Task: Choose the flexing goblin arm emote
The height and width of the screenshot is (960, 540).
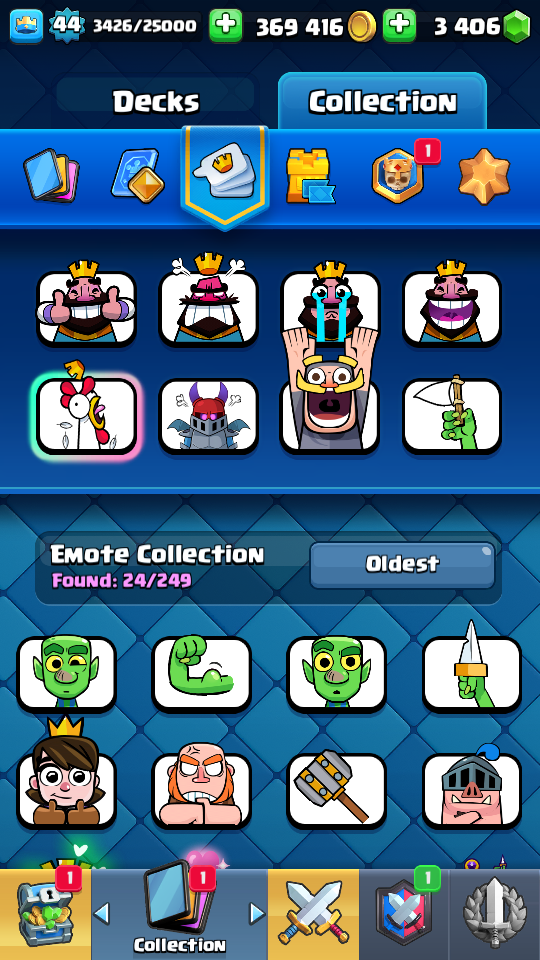Action: tap(201, 673)
